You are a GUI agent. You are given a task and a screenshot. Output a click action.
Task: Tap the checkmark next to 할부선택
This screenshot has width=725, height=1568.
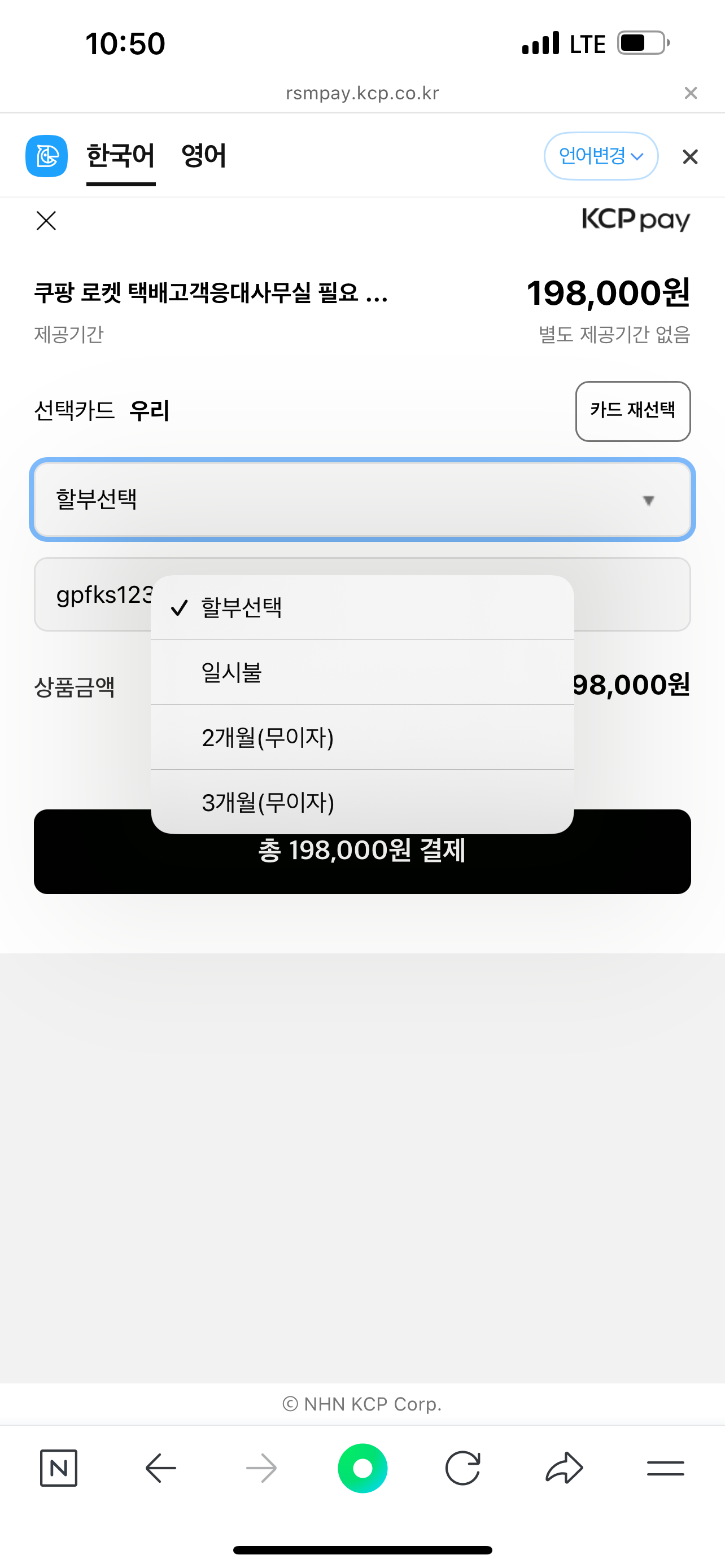pos(180,607)
